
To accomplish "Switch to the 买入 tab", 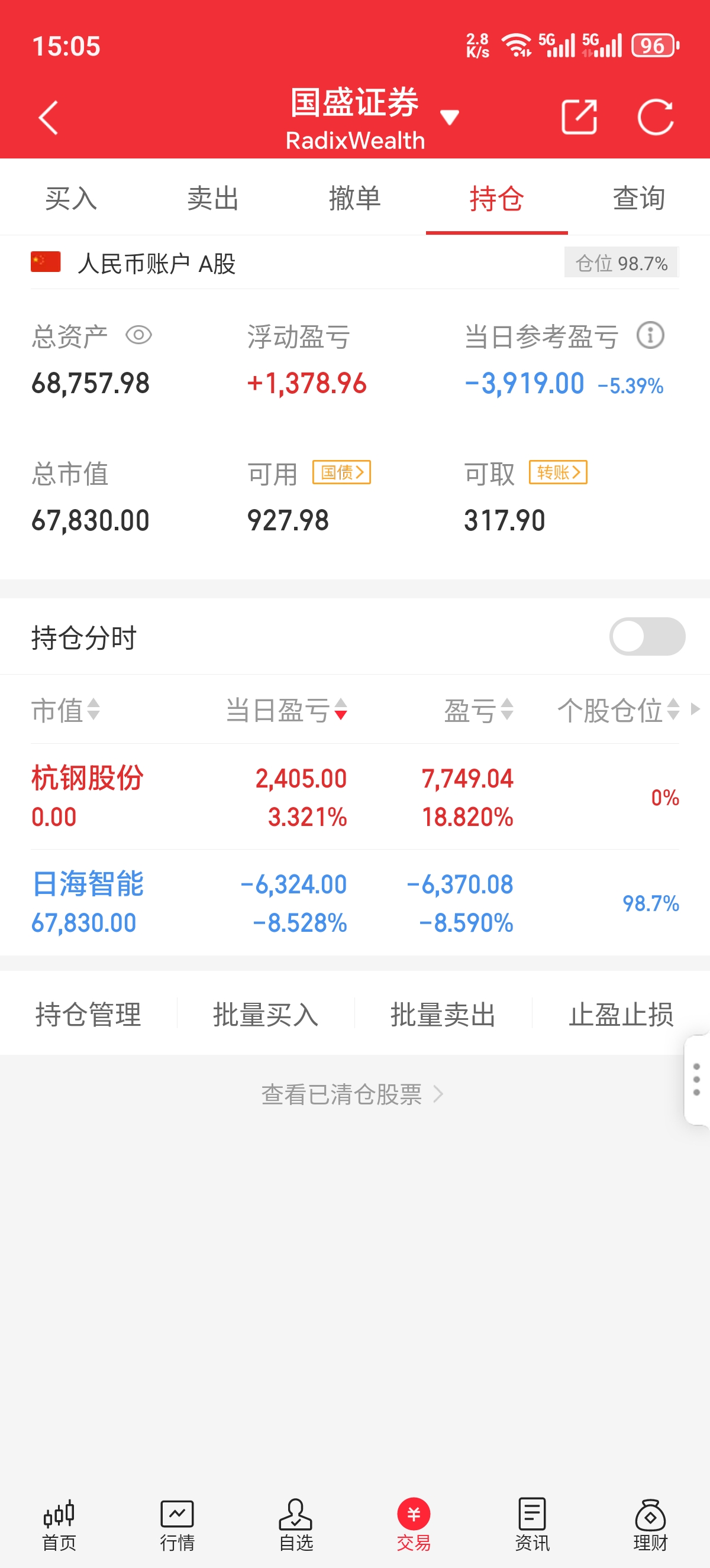I will pyautogui.click(x=71, y=199).
